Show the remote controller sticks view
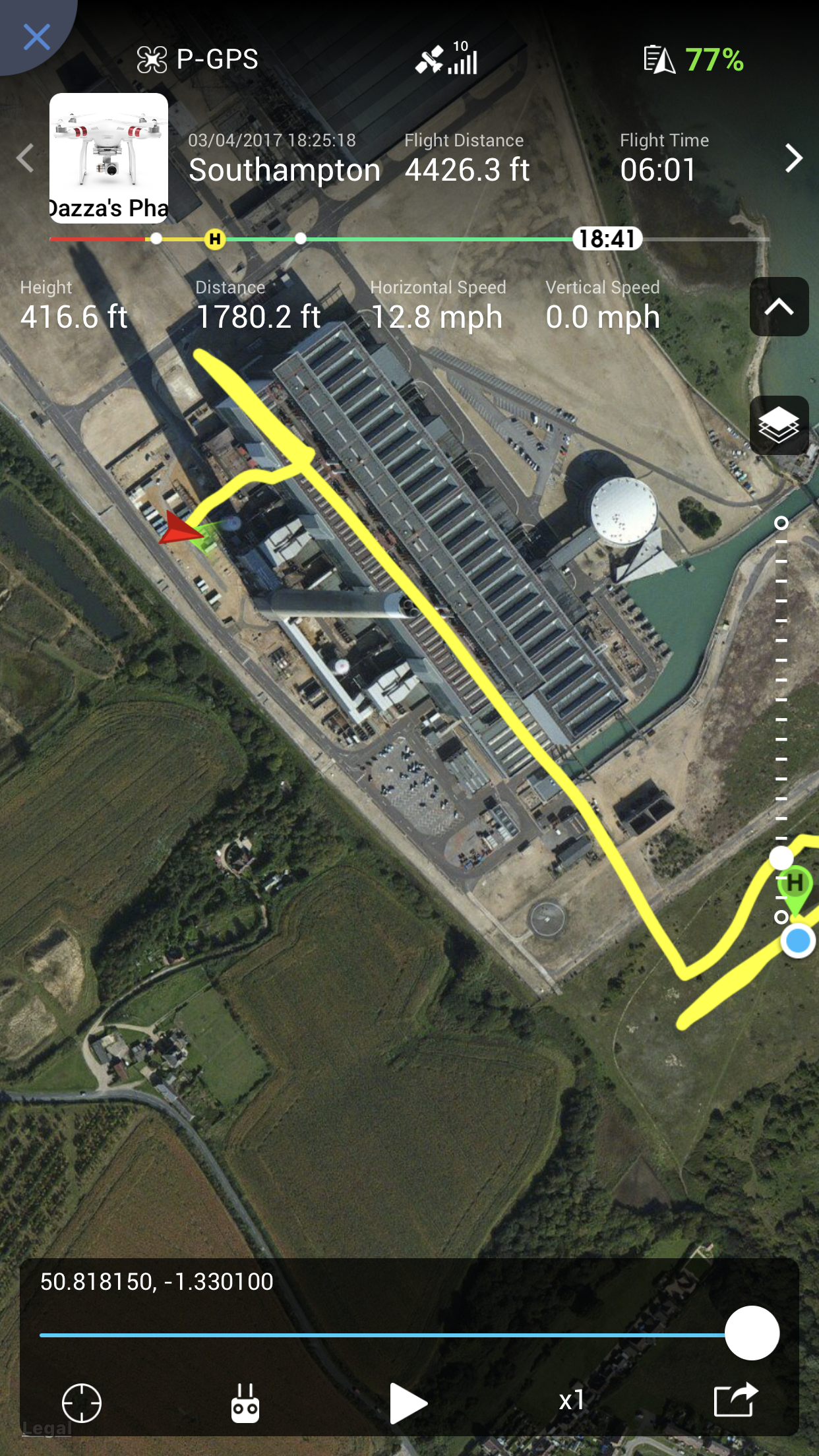Screen dimensions: 819x1456 [x=245, y=1402]
